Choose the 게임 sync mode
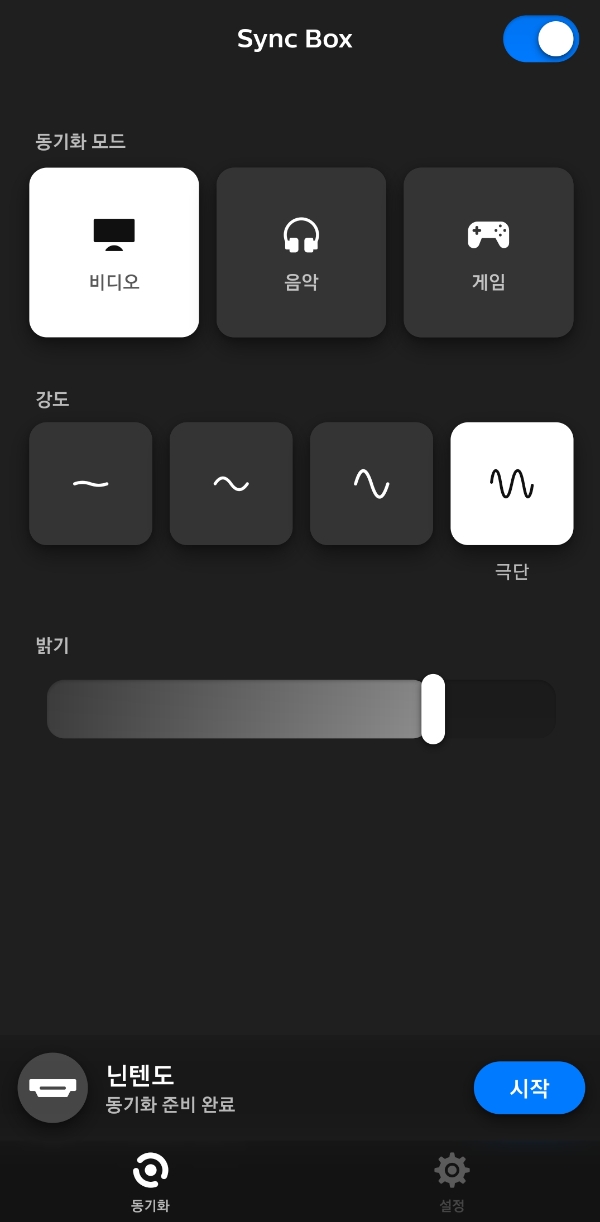 click(488, 252)
